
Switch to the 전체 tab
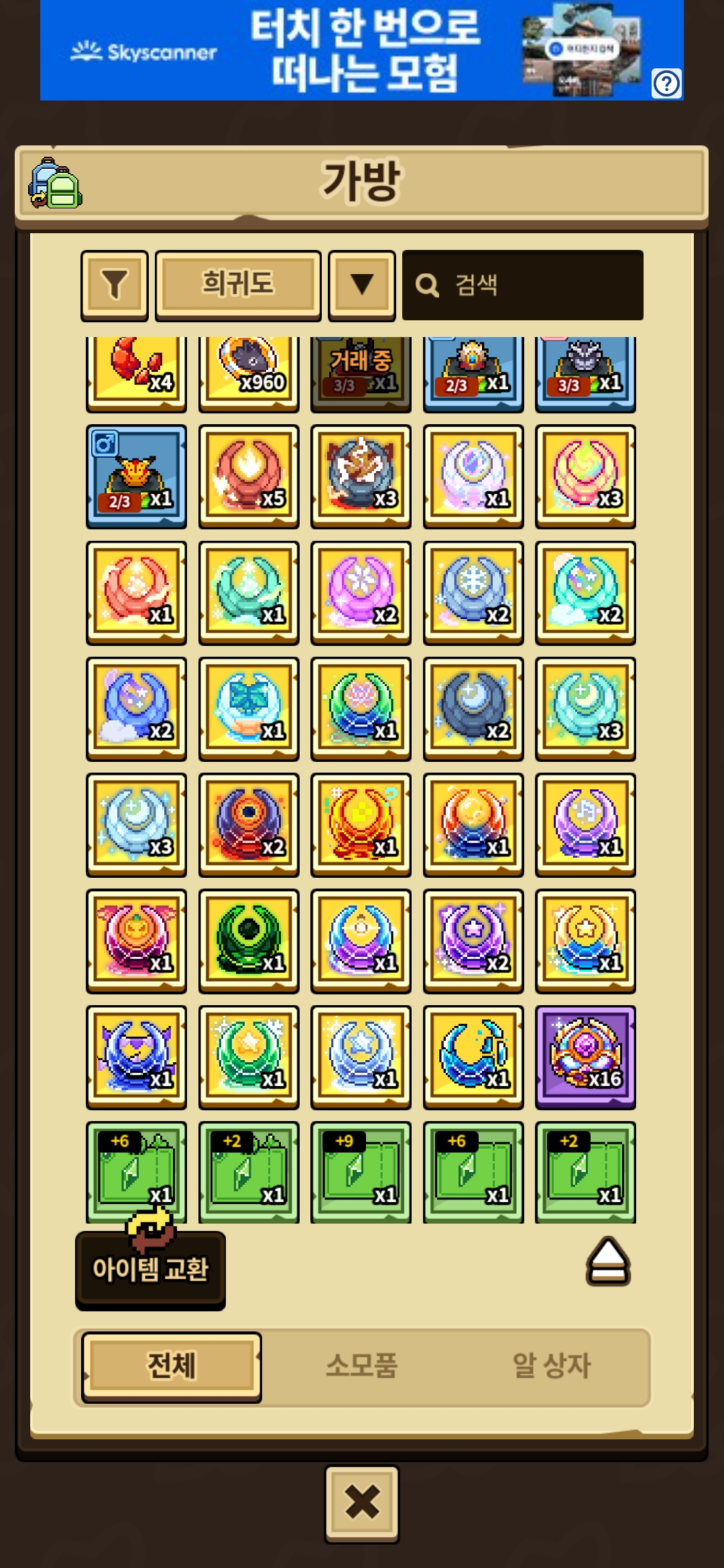[x=172, y=1366]
